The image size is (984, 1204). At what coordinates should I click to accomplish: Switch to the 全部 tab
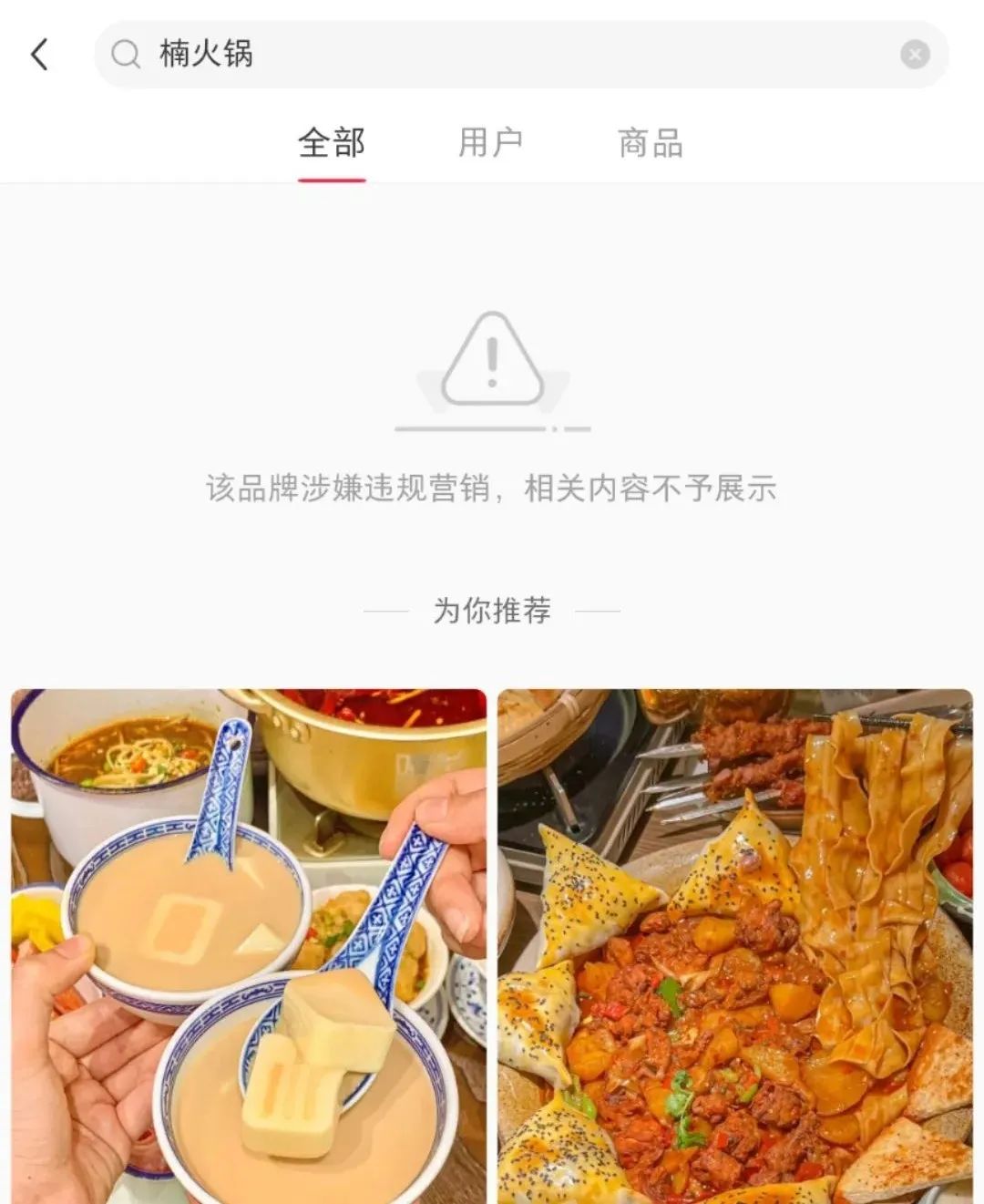pos(332,143)
